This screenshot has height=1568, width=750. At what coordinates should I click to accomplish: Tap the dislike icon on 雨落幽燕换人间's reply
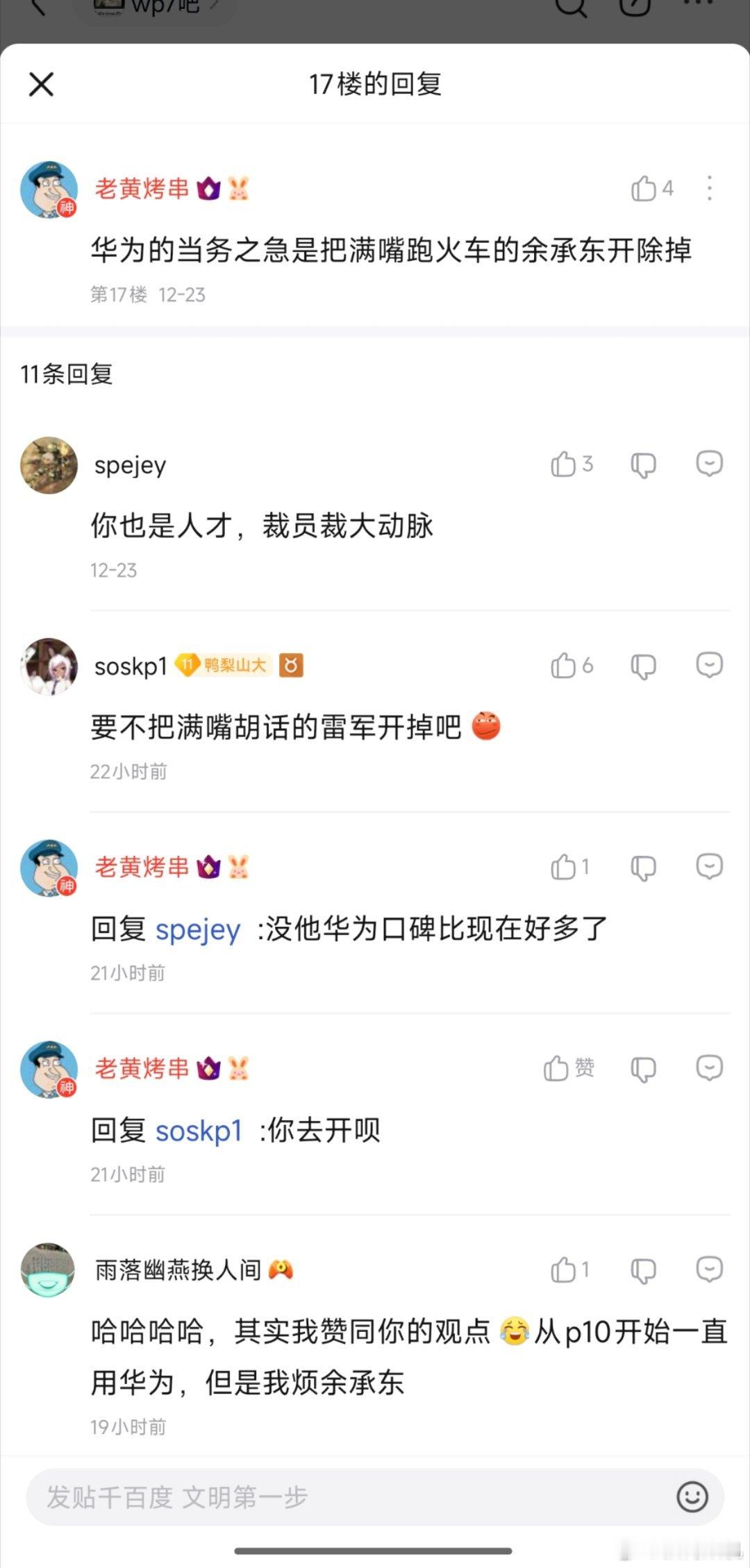pyautogui.click(x=642, y=1269)
